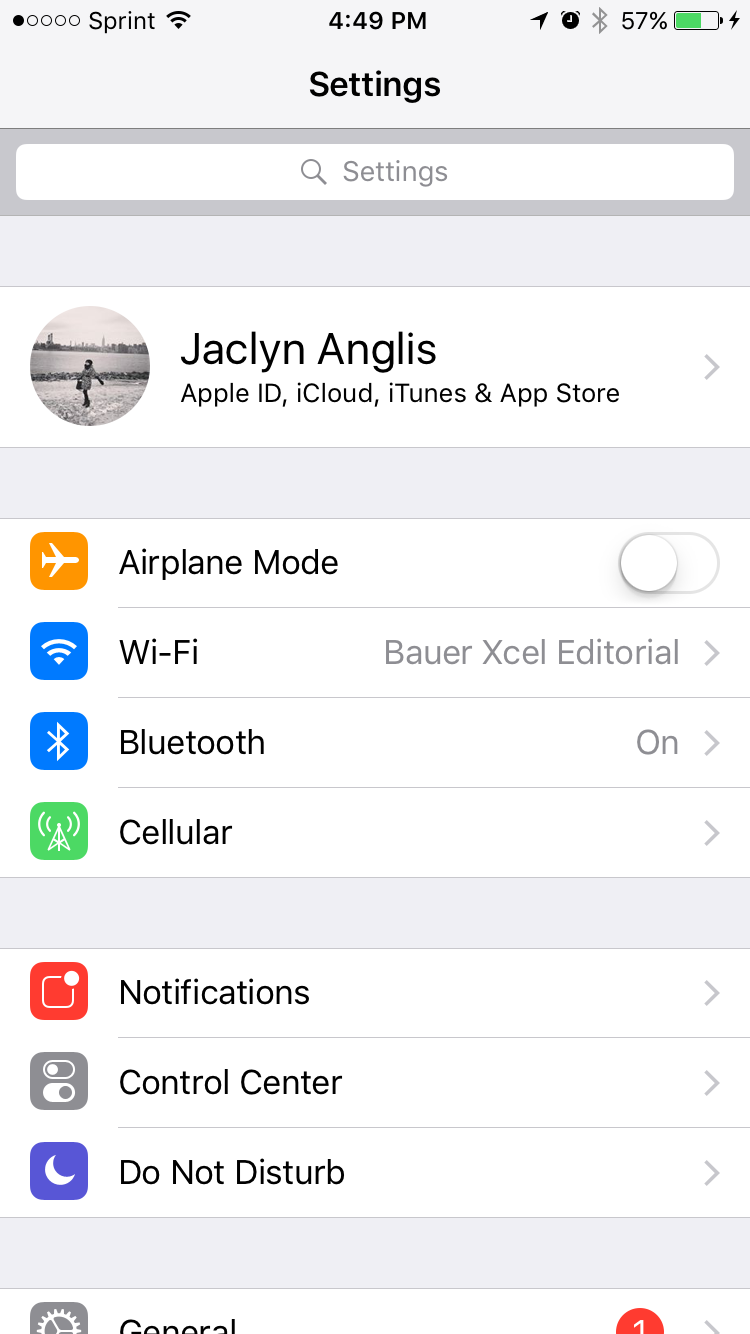Open Control Center settings
The width and height of the screenshot is (750, 1334).
tap(375, 1083)
